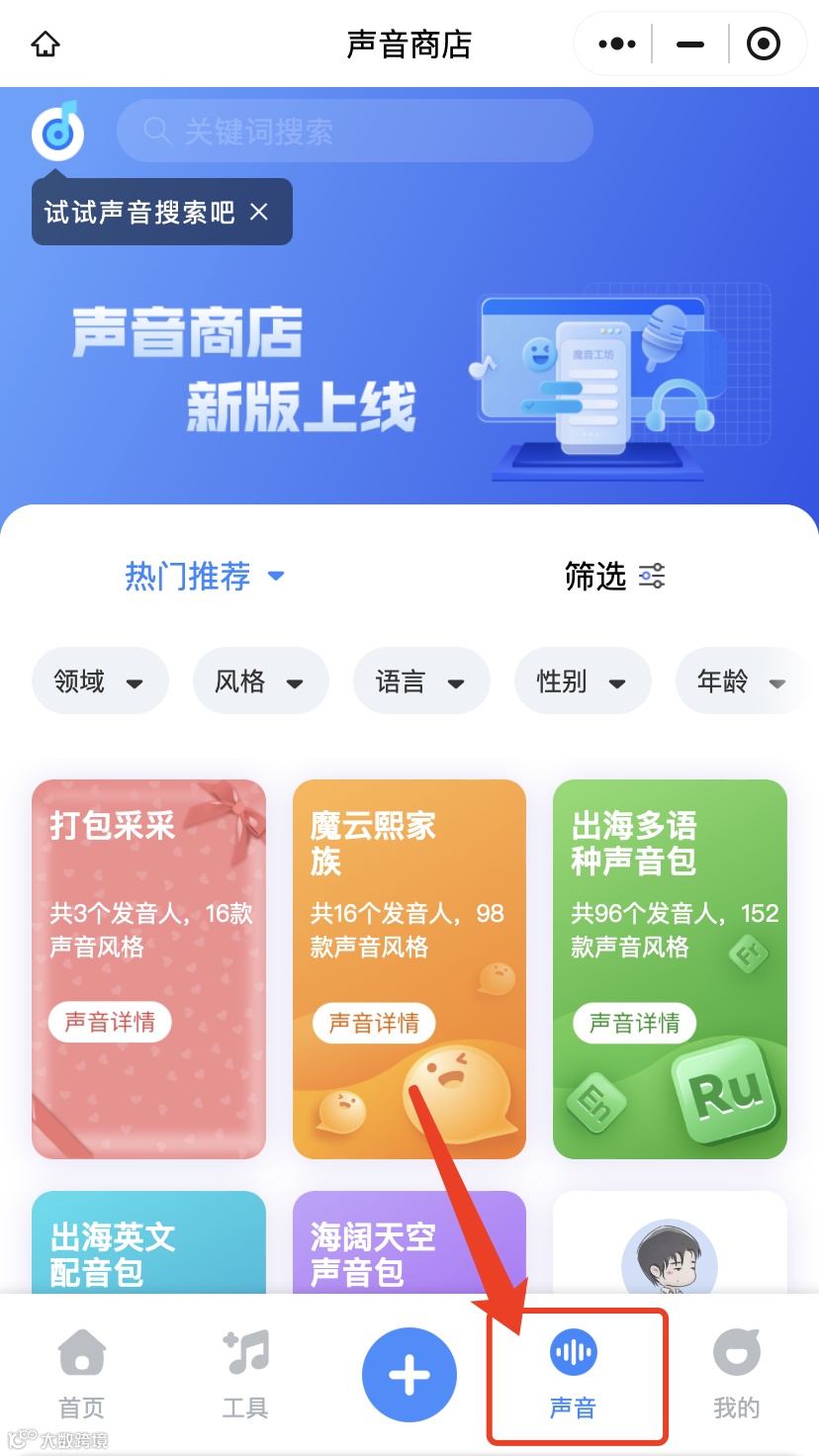819x1456 pixels.
Task: Tap 声音详情 on the 出海多语种声音包 card
Action: point(634,1024)
